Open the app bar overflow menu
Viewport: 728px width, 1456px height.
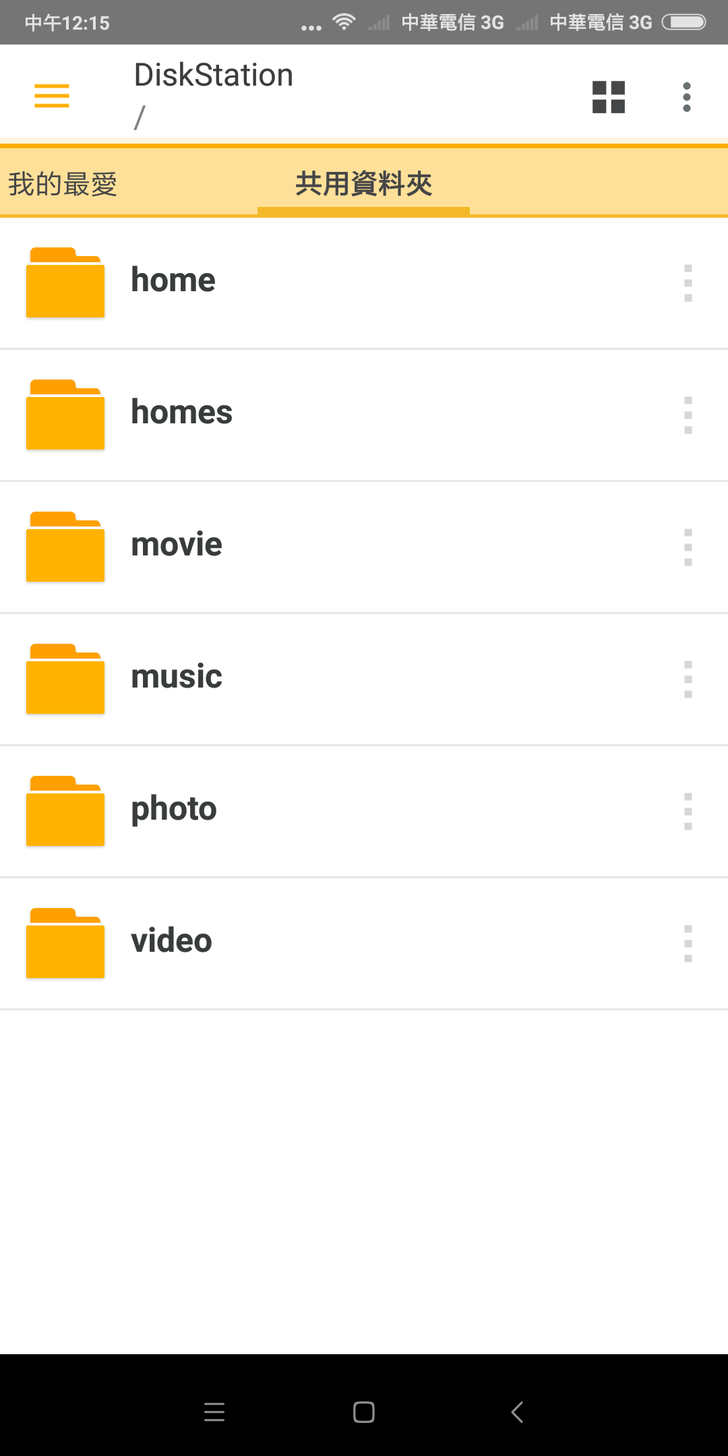pos(686,97)
